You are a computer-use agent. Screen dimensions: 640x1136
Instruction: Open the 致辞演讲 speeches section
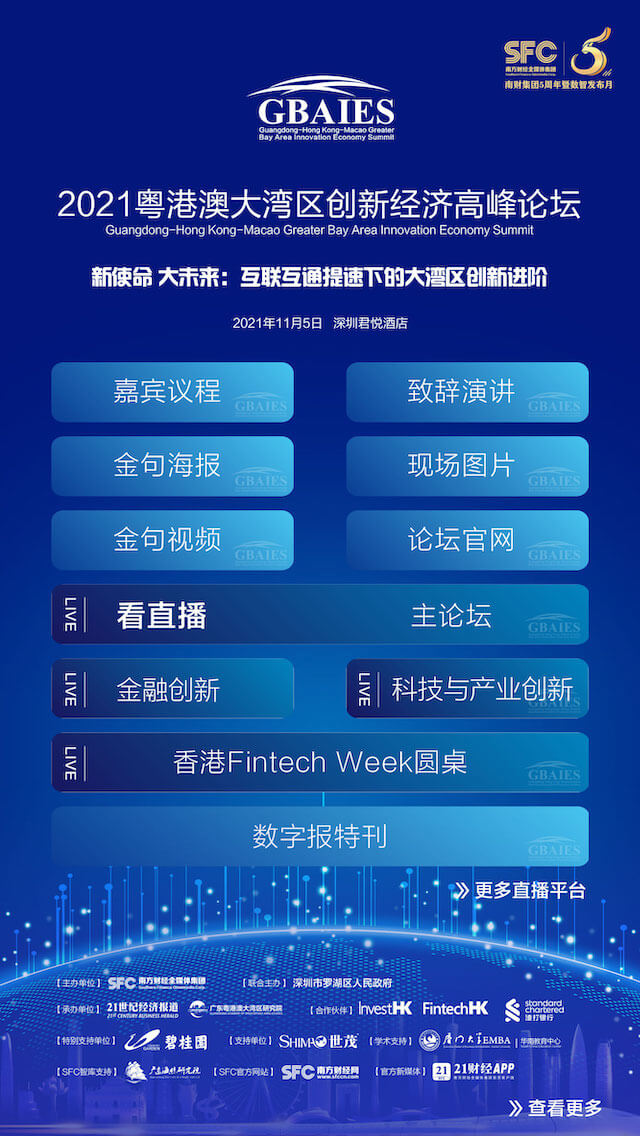click(467, 392)
